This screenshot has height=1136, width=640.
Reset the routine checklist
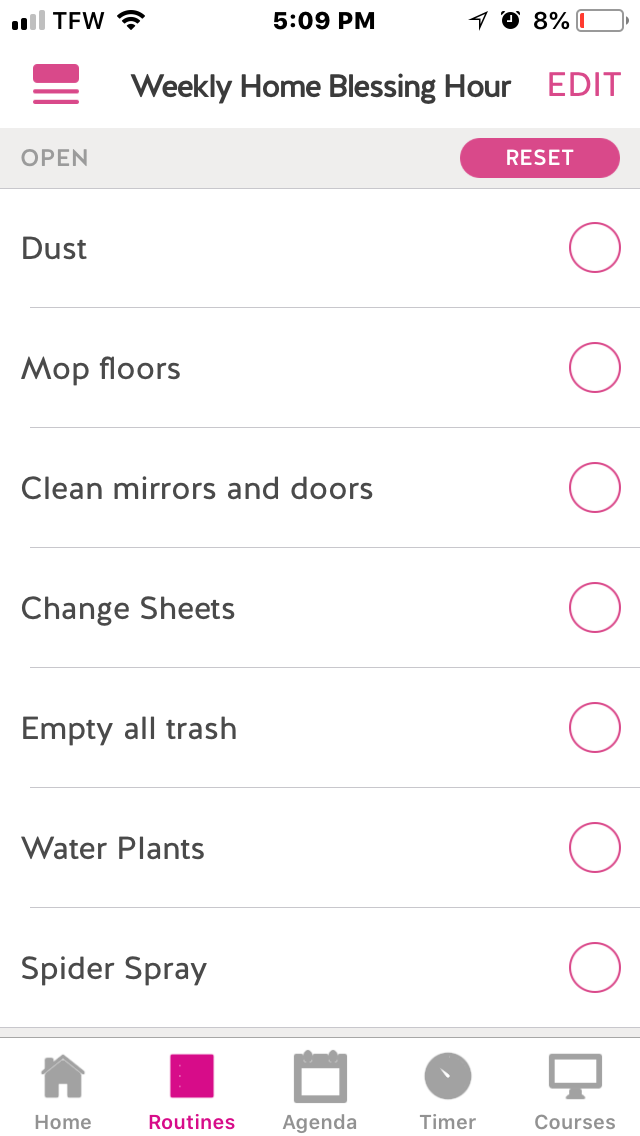pyautogui.click(x=539, y=158)
